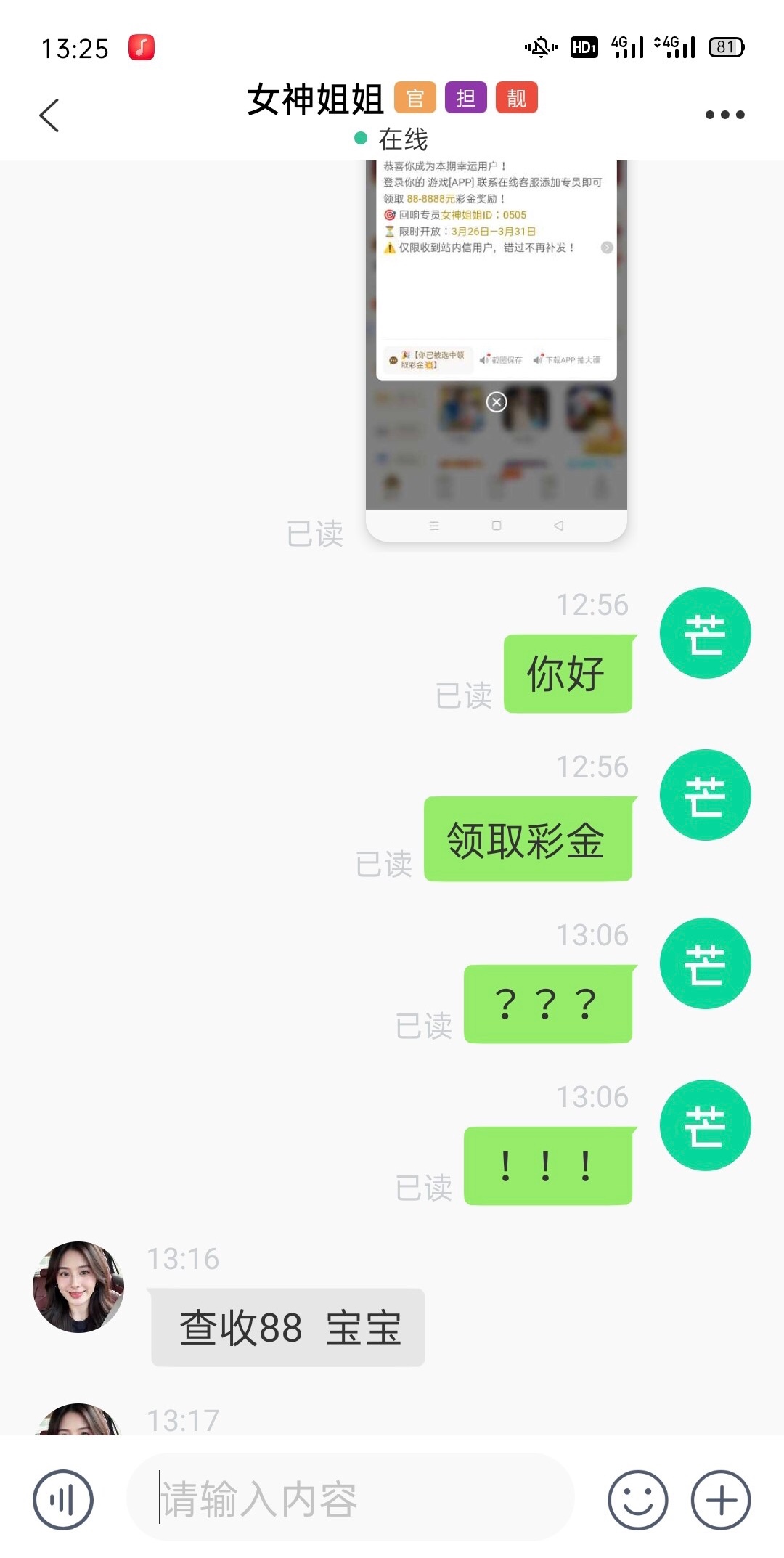Open the plus attachment menu
The width and height of the screenshot is (784, 1558).
coord(720,1499)
